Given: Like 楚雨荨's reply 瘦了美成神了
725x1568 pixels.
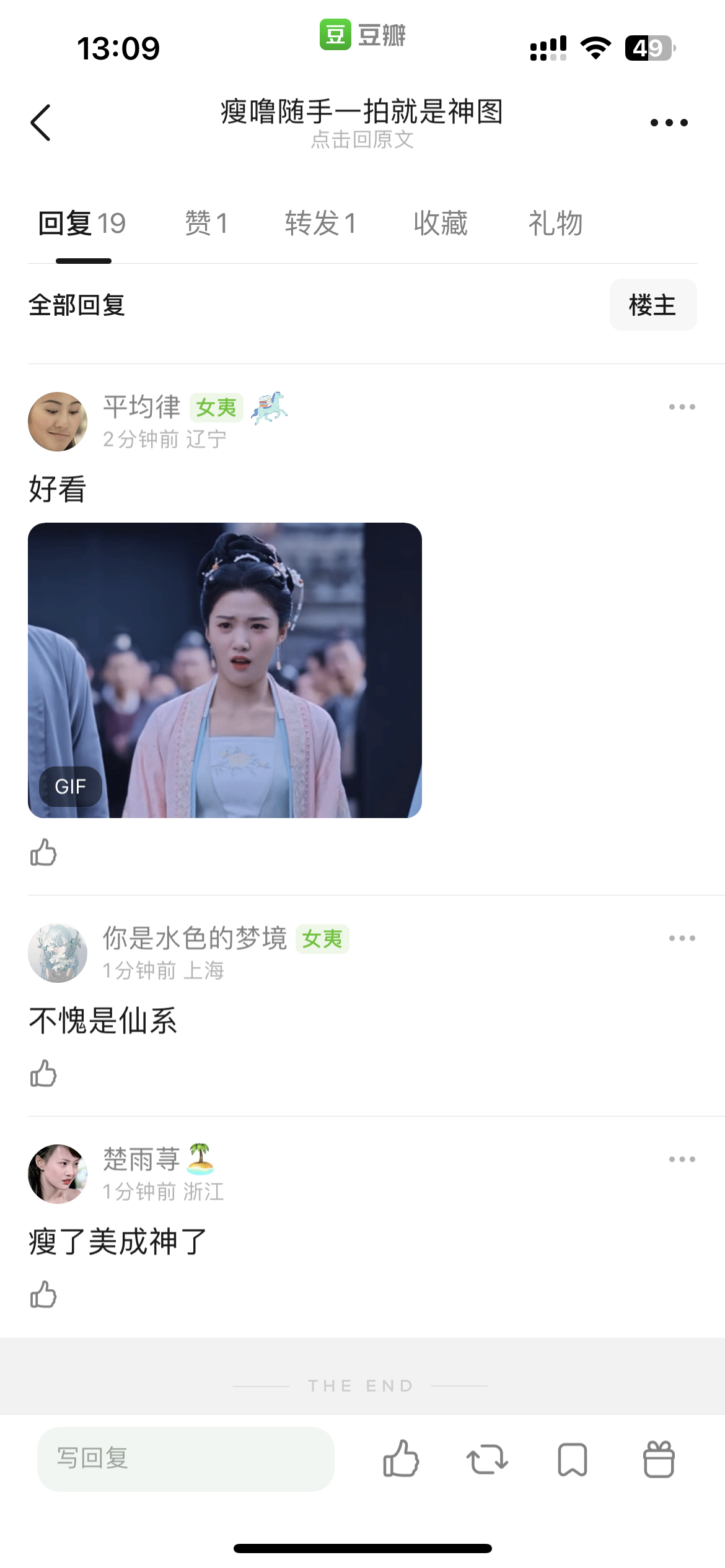Looking at the screenshot, I should click(x=43, y=1294).
